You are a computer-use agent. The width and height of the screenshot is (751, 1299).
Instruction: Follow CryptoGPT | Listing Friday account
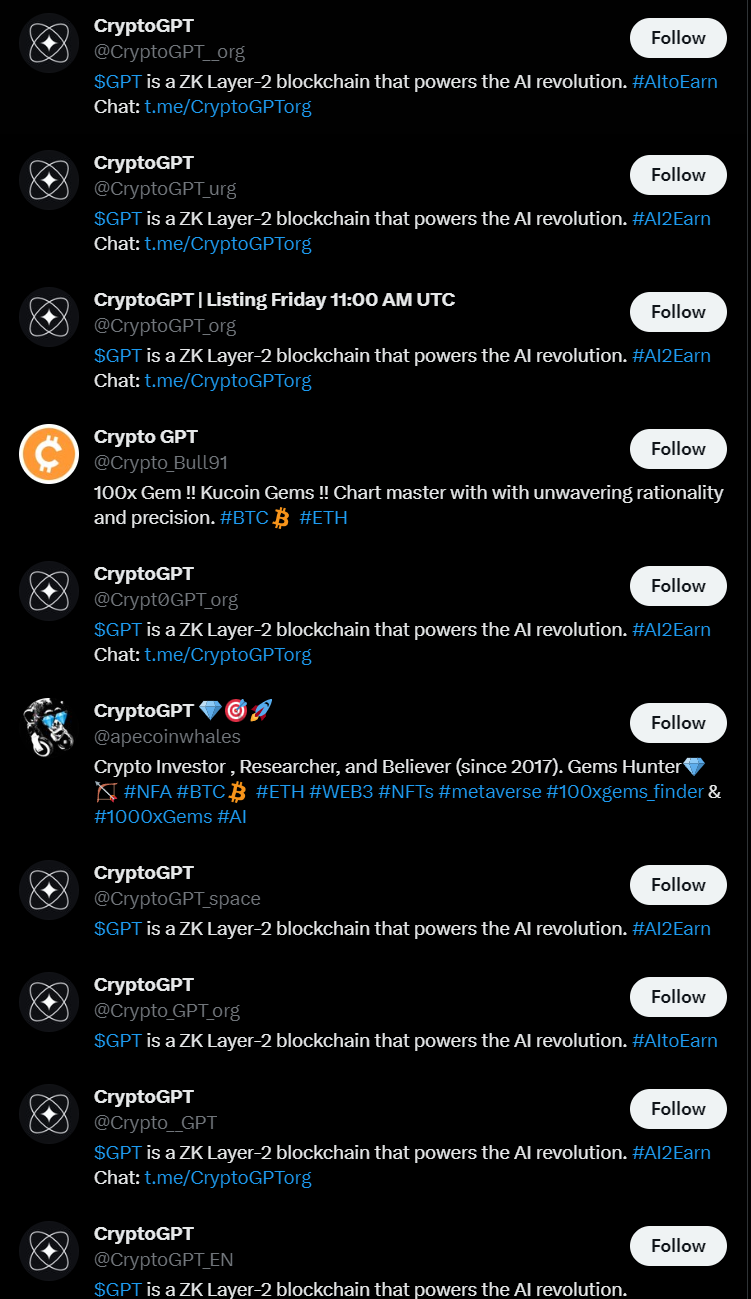pos(677,312)
